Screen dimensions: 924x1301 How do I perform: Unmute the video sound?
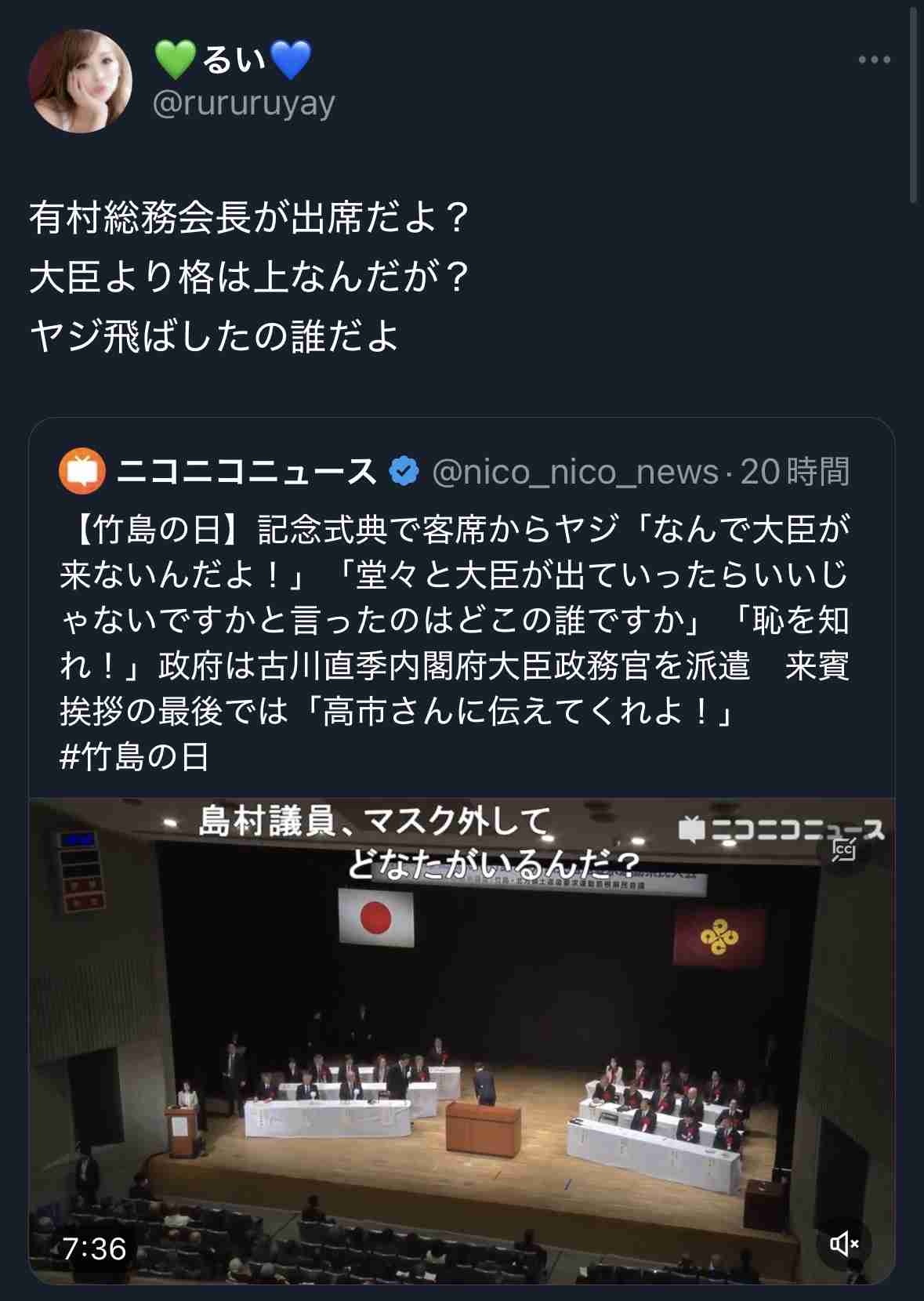[844, 1243]
